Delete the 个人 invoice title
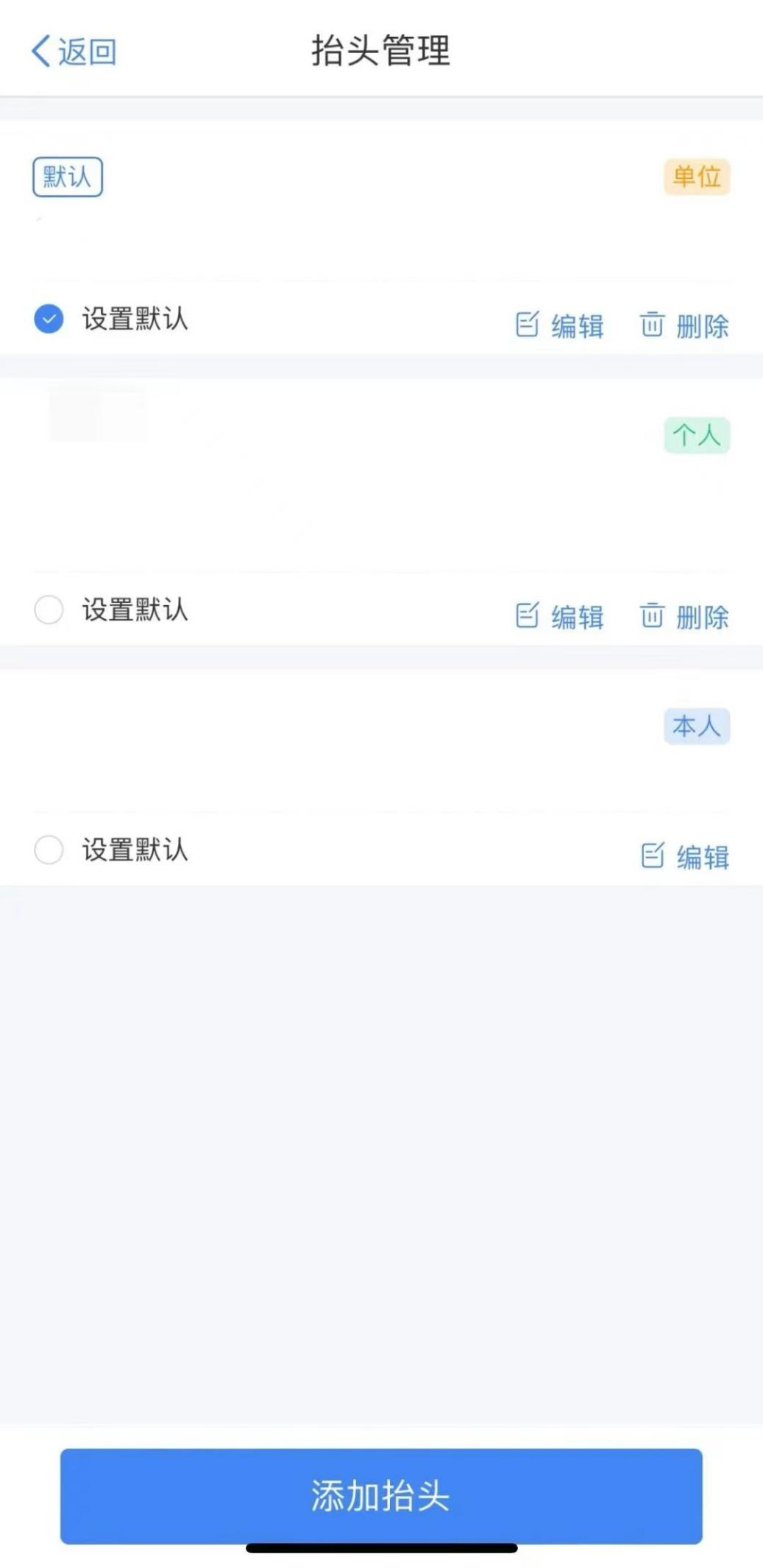This screenshot has height=1568, width=763. click(684, 616)
